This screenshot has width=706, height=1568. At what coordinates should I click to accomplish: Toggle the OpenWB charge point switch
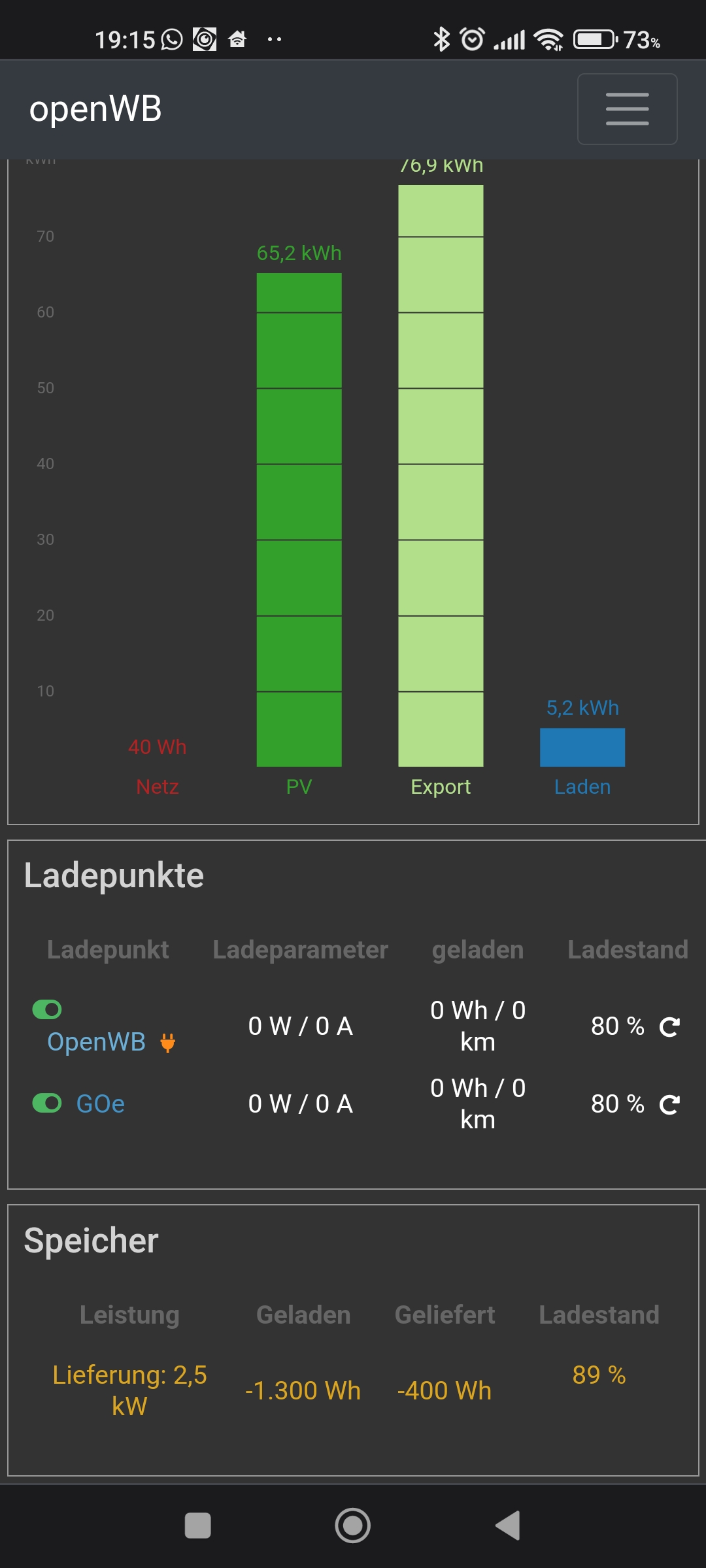tap(47, 1009)
